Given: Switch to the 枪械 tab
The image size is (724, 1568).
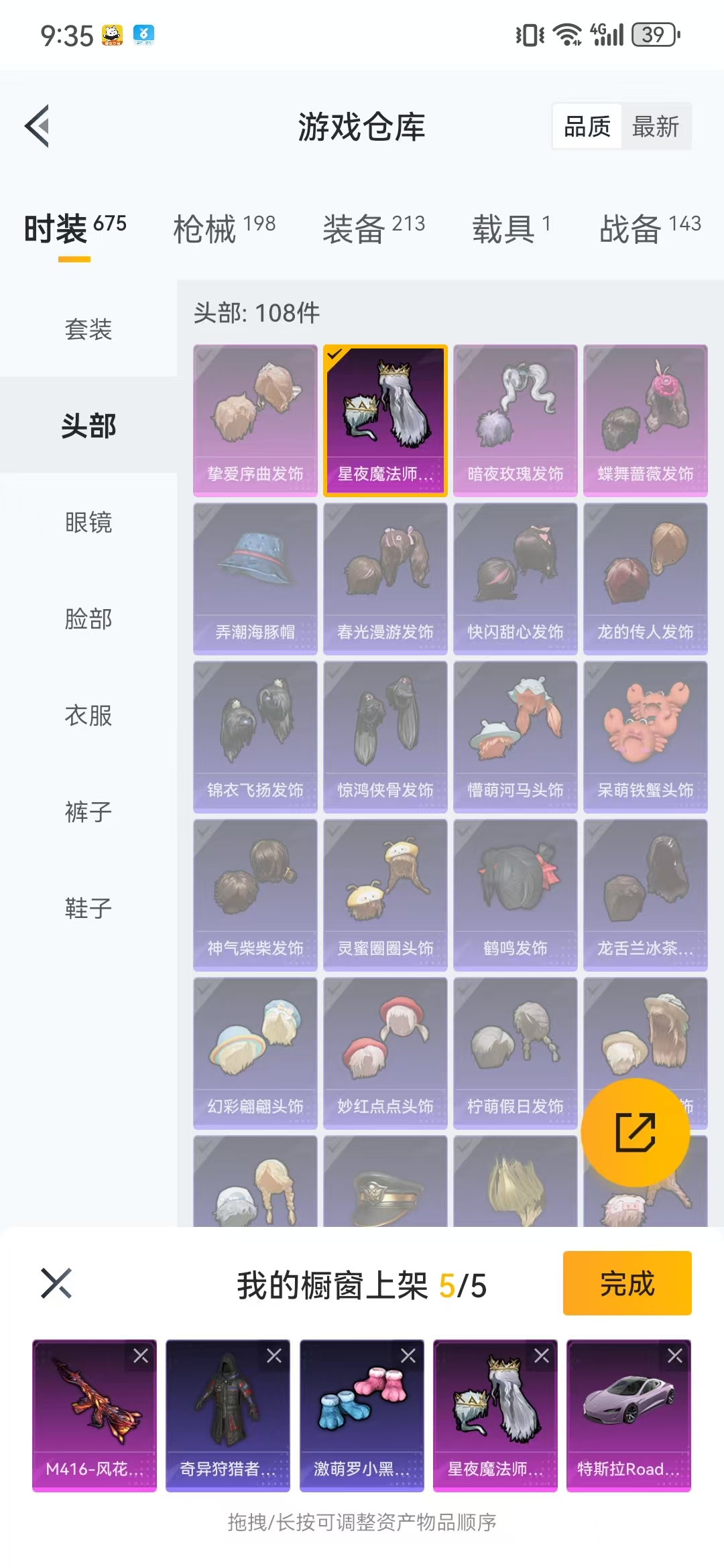Looking at the screenshot, I should (224, 228).
